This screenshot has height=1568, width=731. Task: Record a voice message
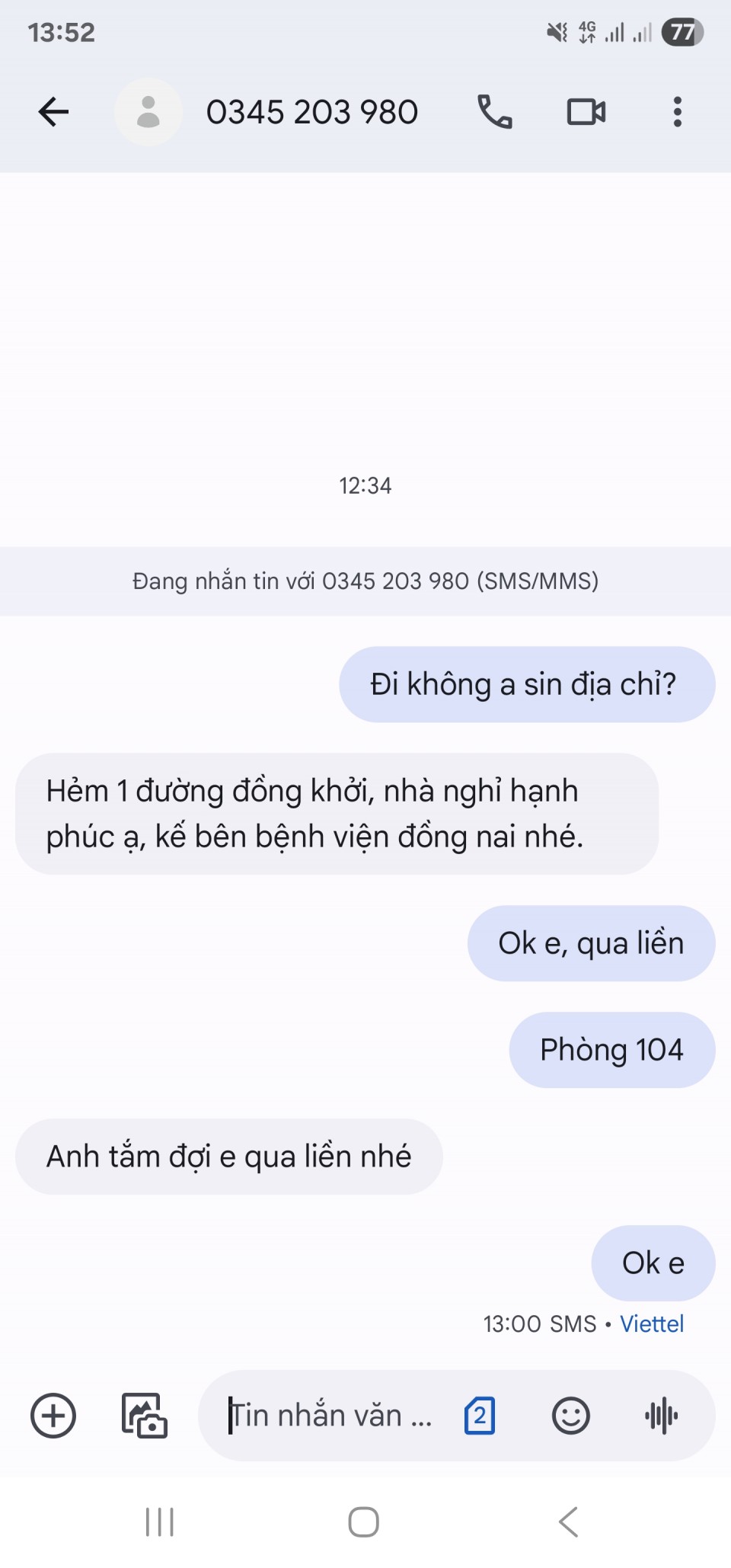pos(661,1416)
